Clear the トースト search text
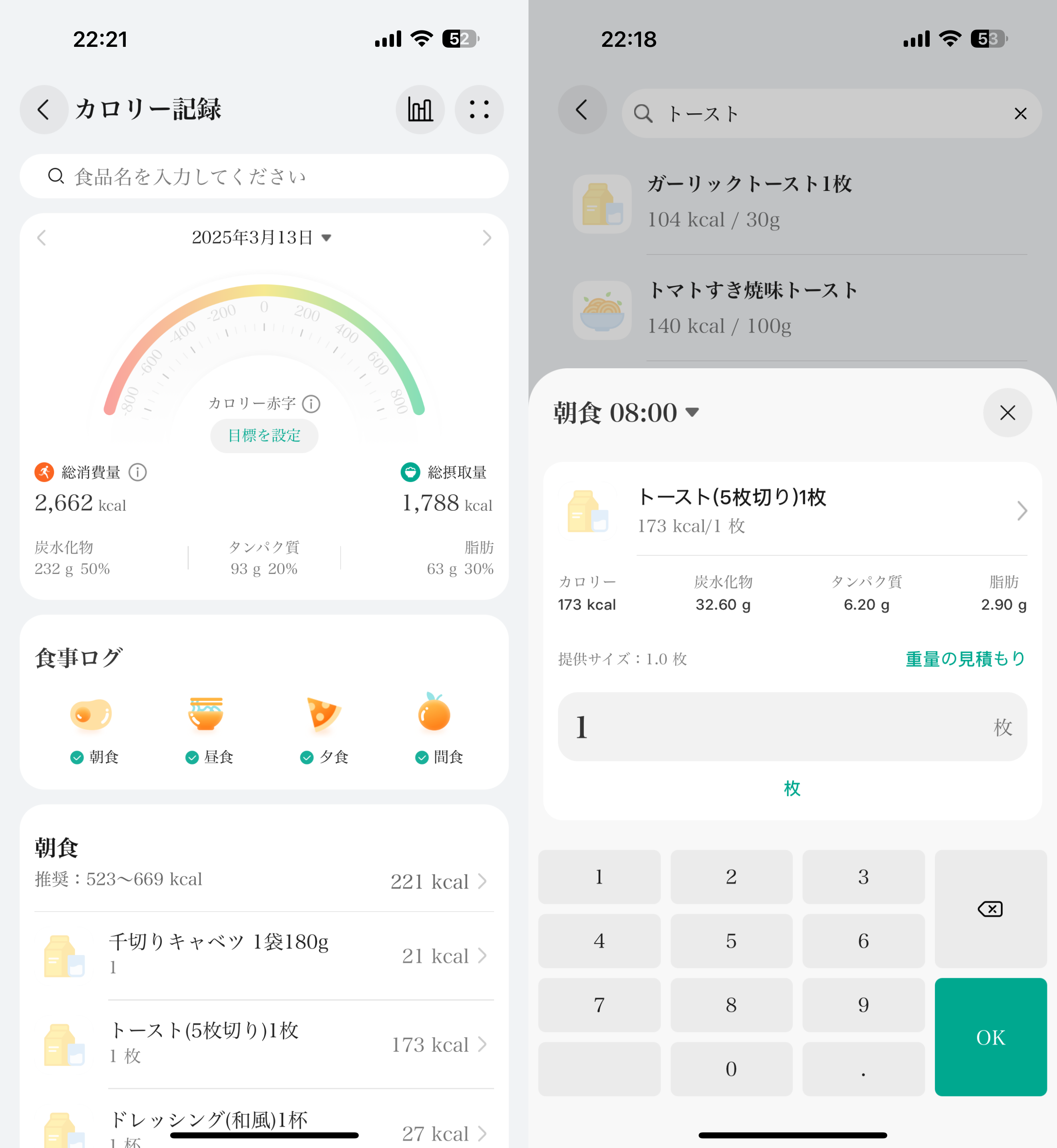The width and height of the screenshot is (1057, 1148). point(1020,114)
